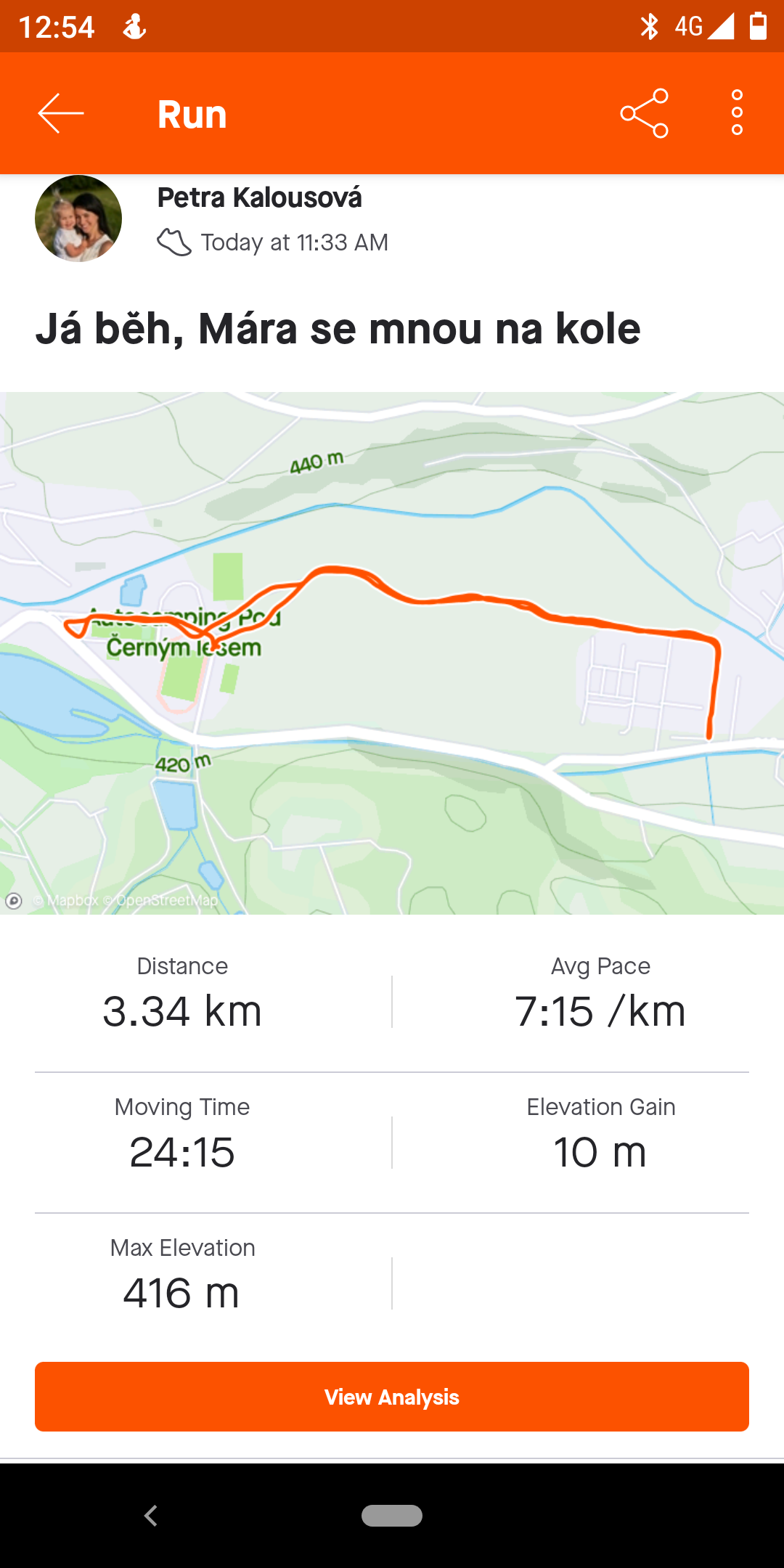Open Petra Kalousová's profile picture
The width and height of the screenshot is (784, 1568).
78,218
